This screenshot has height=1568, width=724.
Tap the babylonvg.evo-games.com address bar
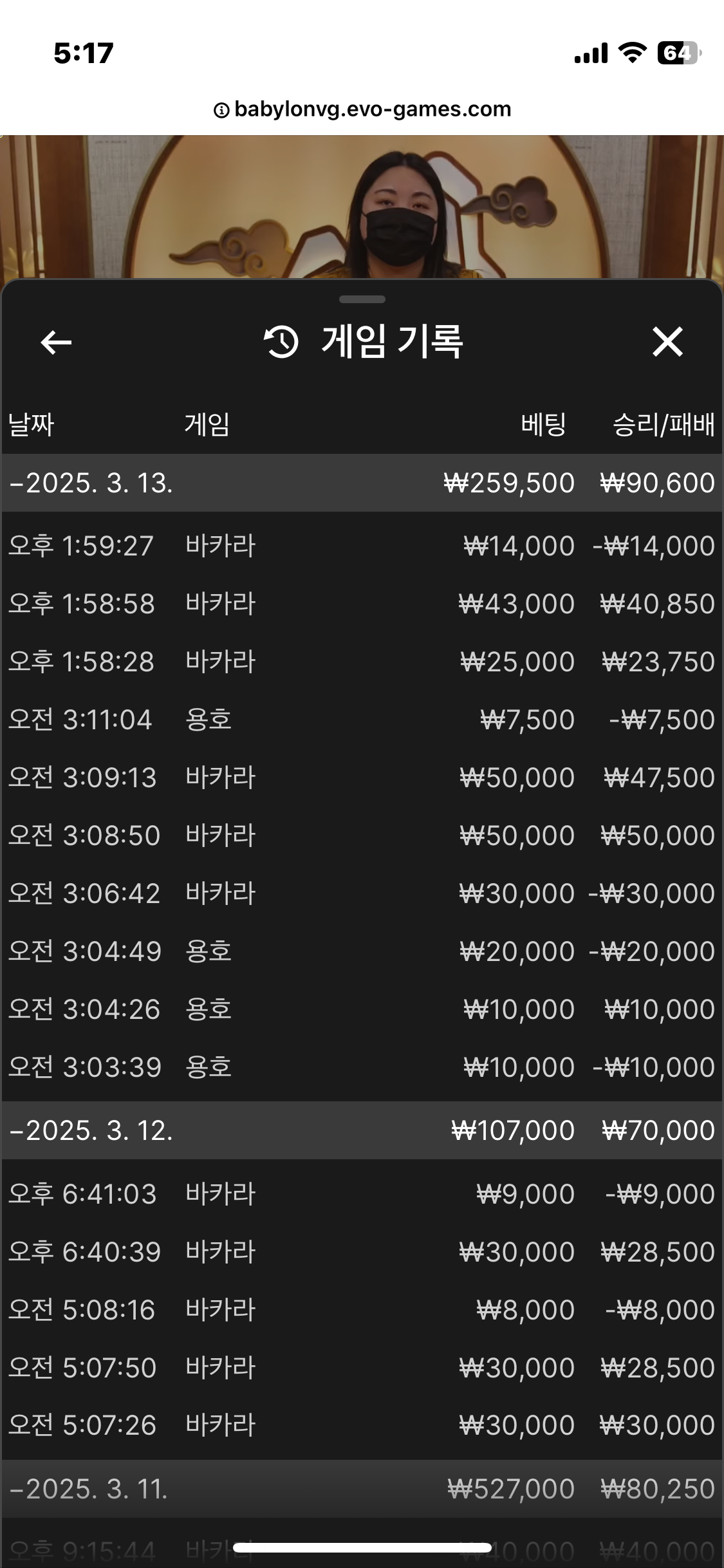coord(362,109)
